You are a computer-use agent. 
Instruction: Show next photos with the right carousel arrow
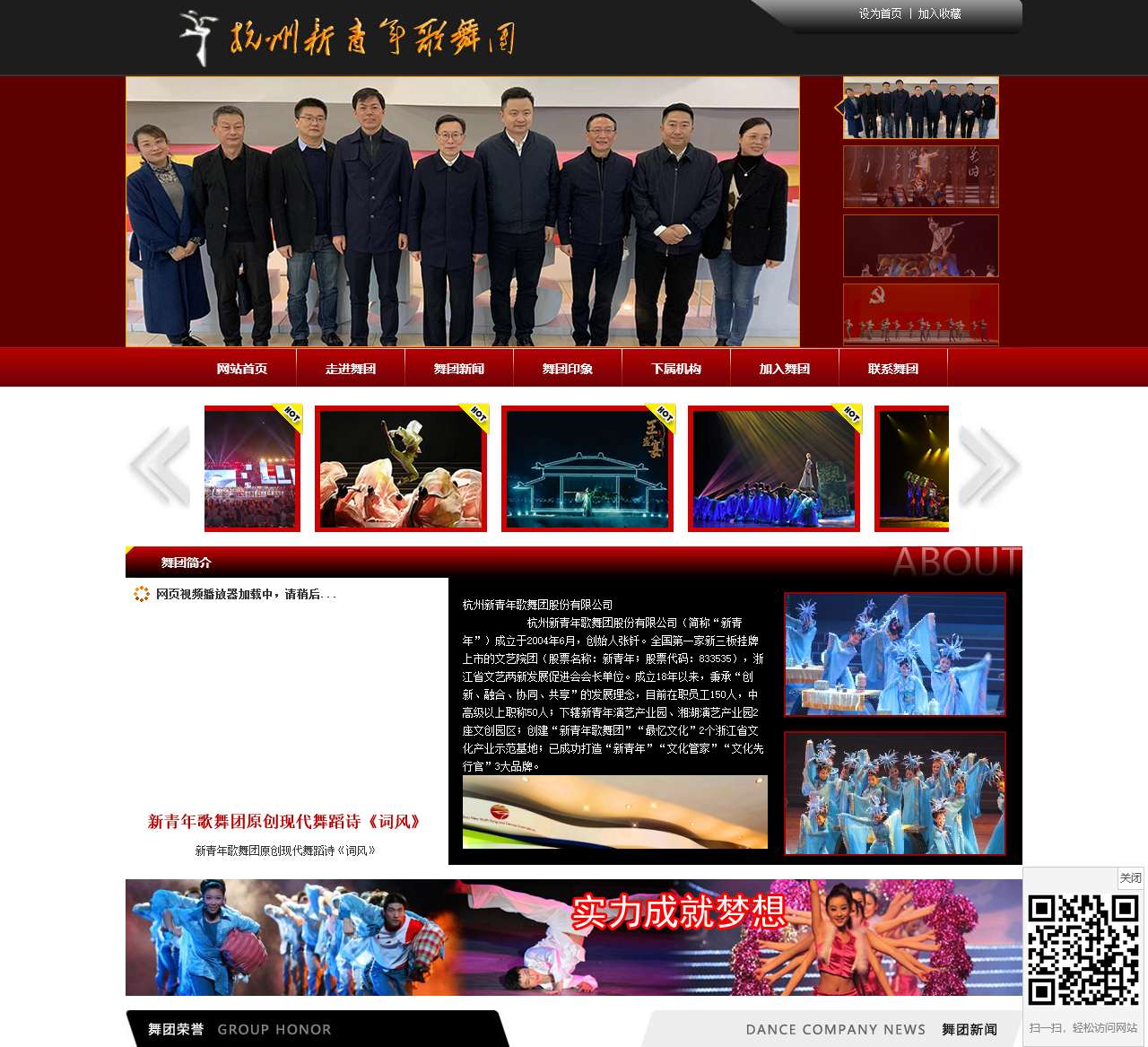(x=988, y=467)
